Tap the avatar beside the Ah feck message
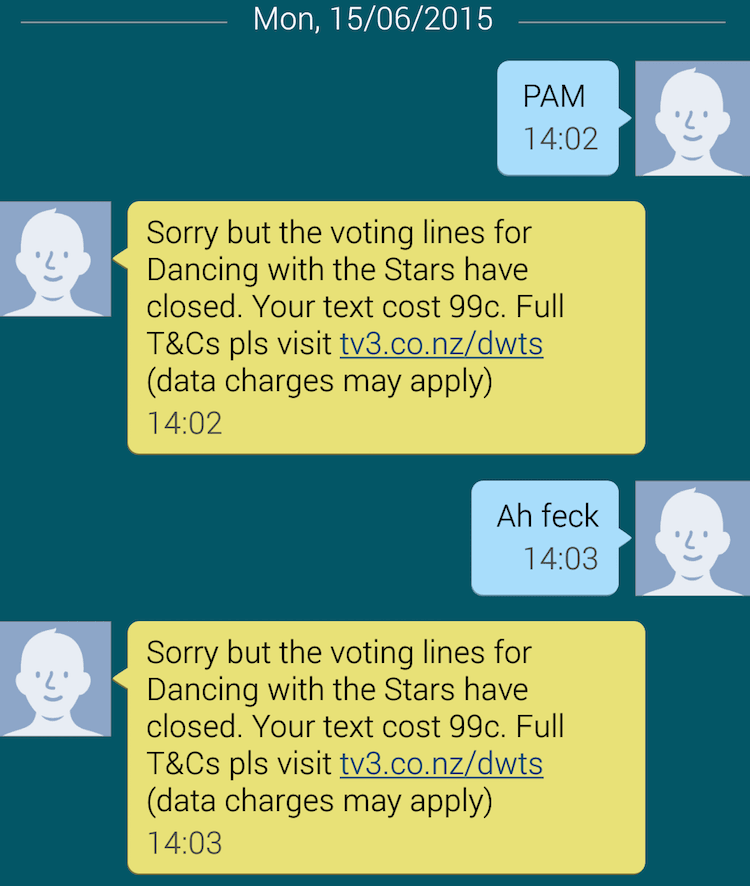 (x=692, y=538)
